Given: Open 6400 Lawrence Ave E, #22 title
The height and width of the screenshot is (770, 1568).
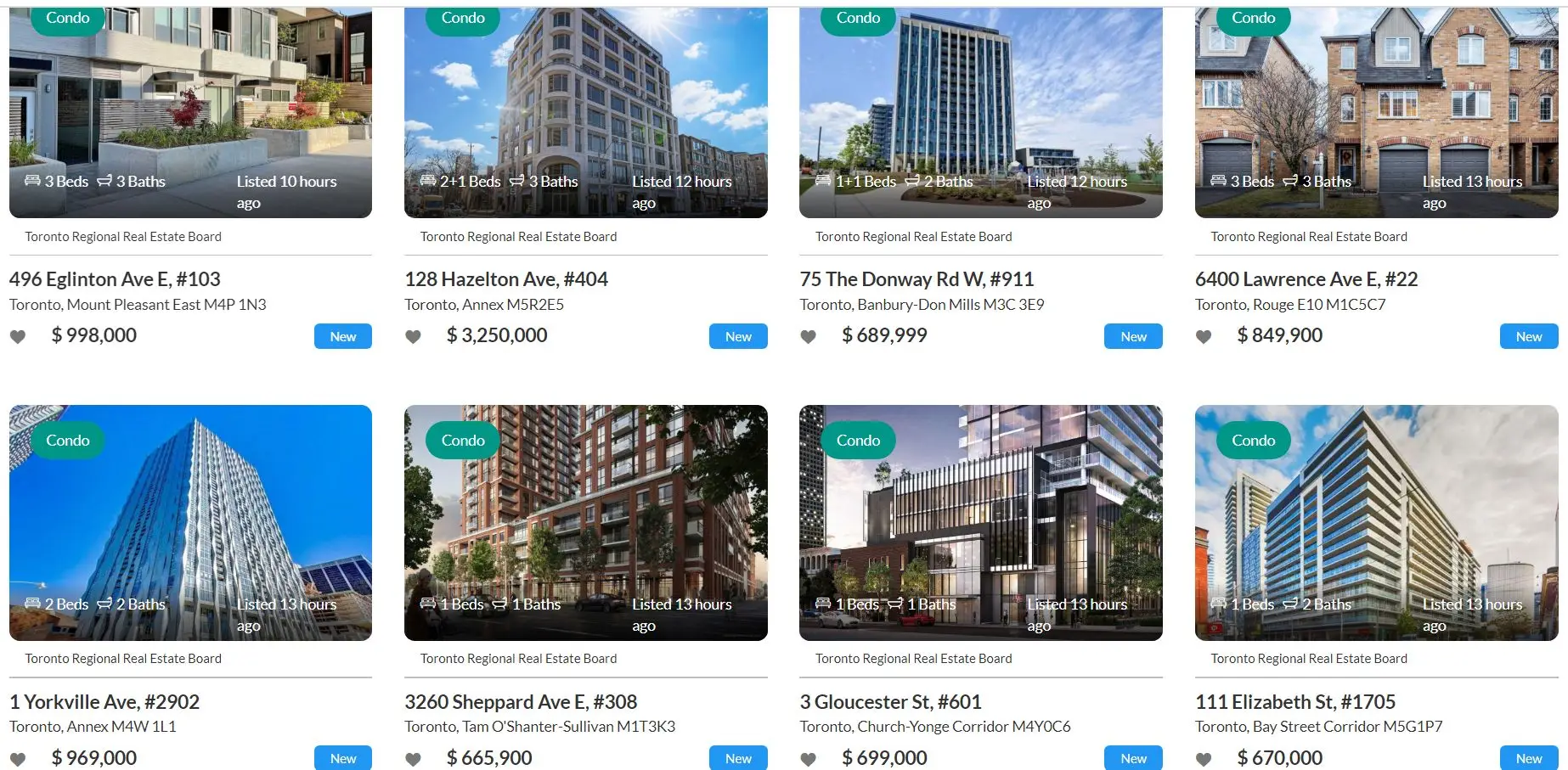Looking at the screenshot, I should point(1306,279).
